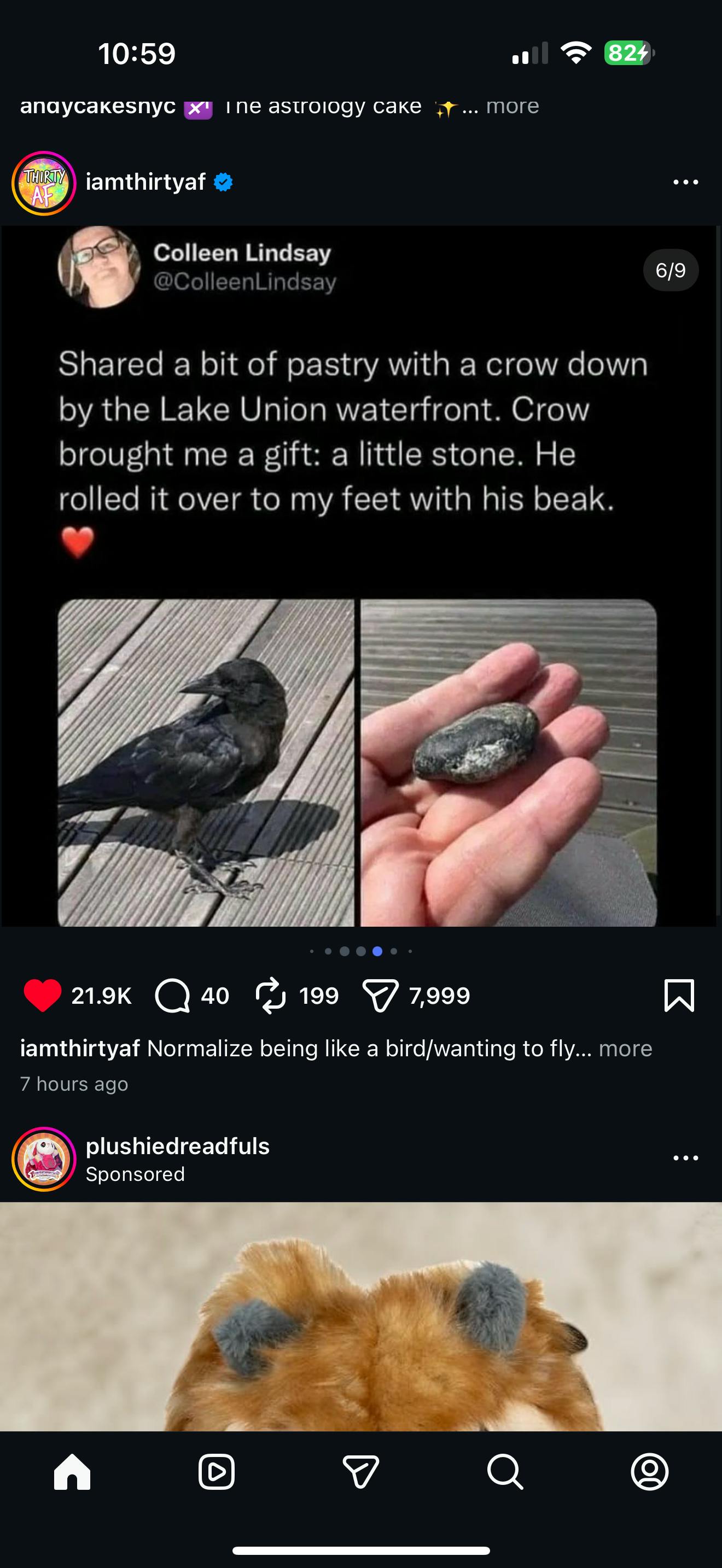Open comments on iamthirtyaf post

172,996
